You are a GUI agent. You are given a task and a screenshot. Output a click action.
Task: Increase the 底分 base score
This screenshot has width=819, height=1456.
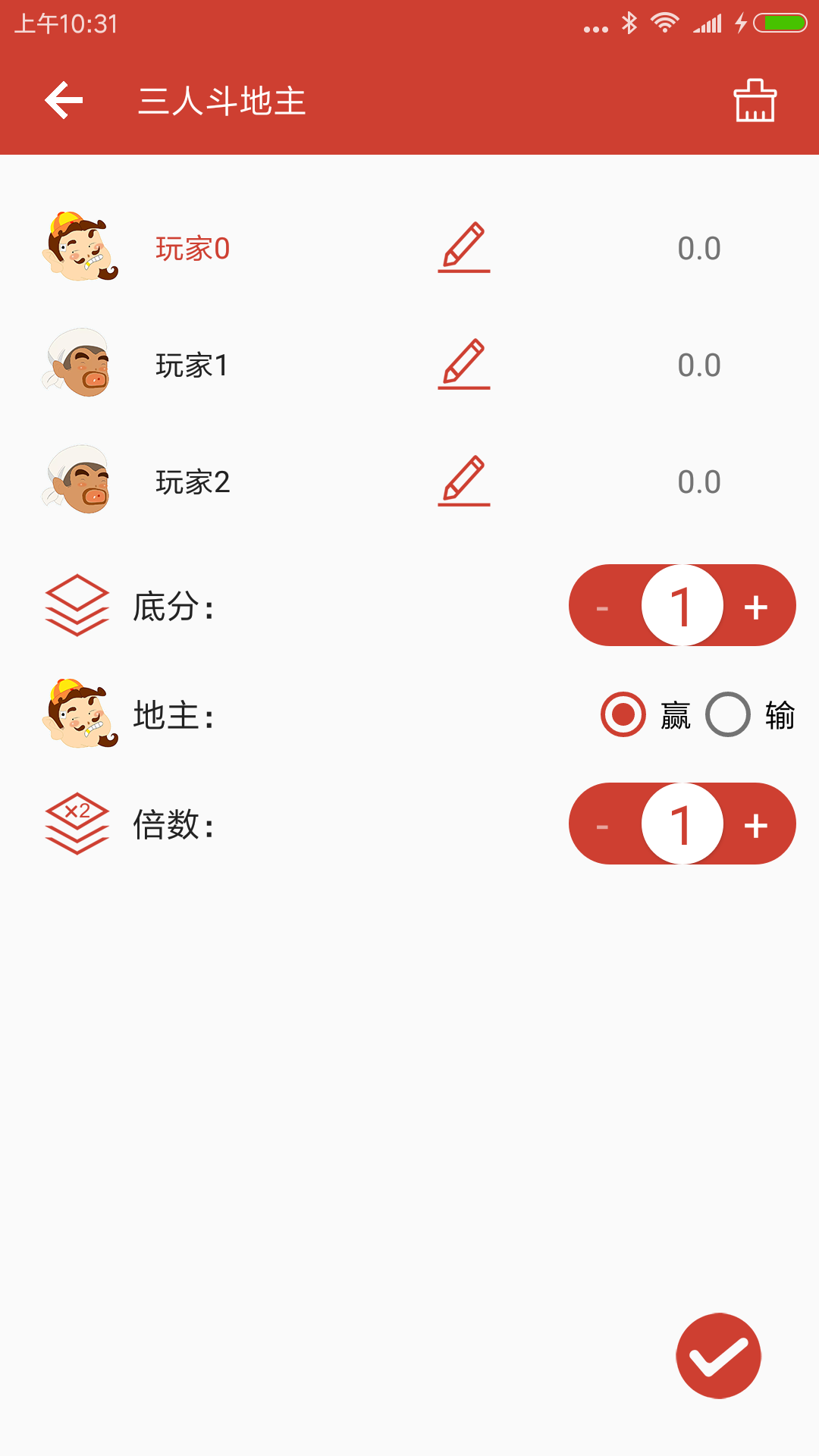tap(756, 607)
